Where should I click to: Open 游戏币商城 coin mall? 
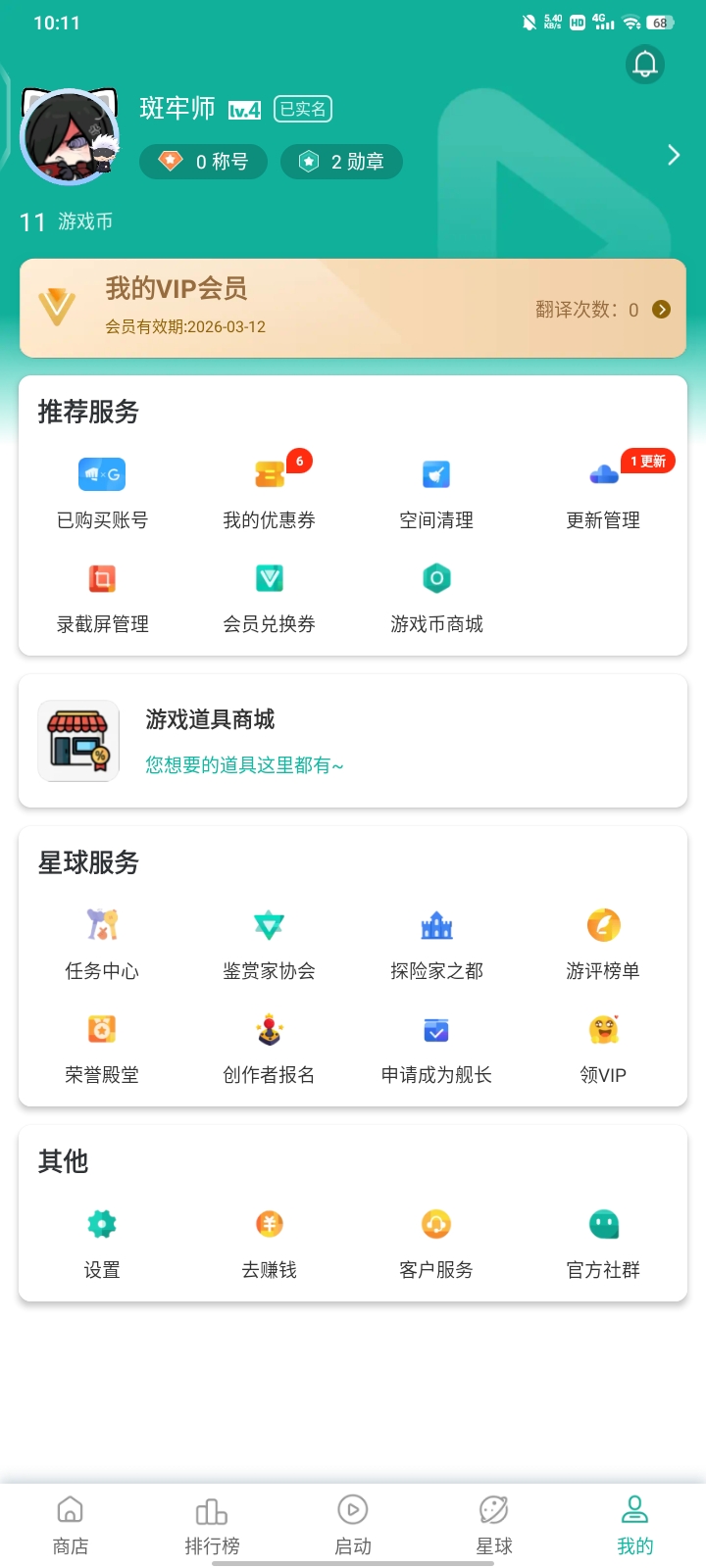[x=436, y=597]
